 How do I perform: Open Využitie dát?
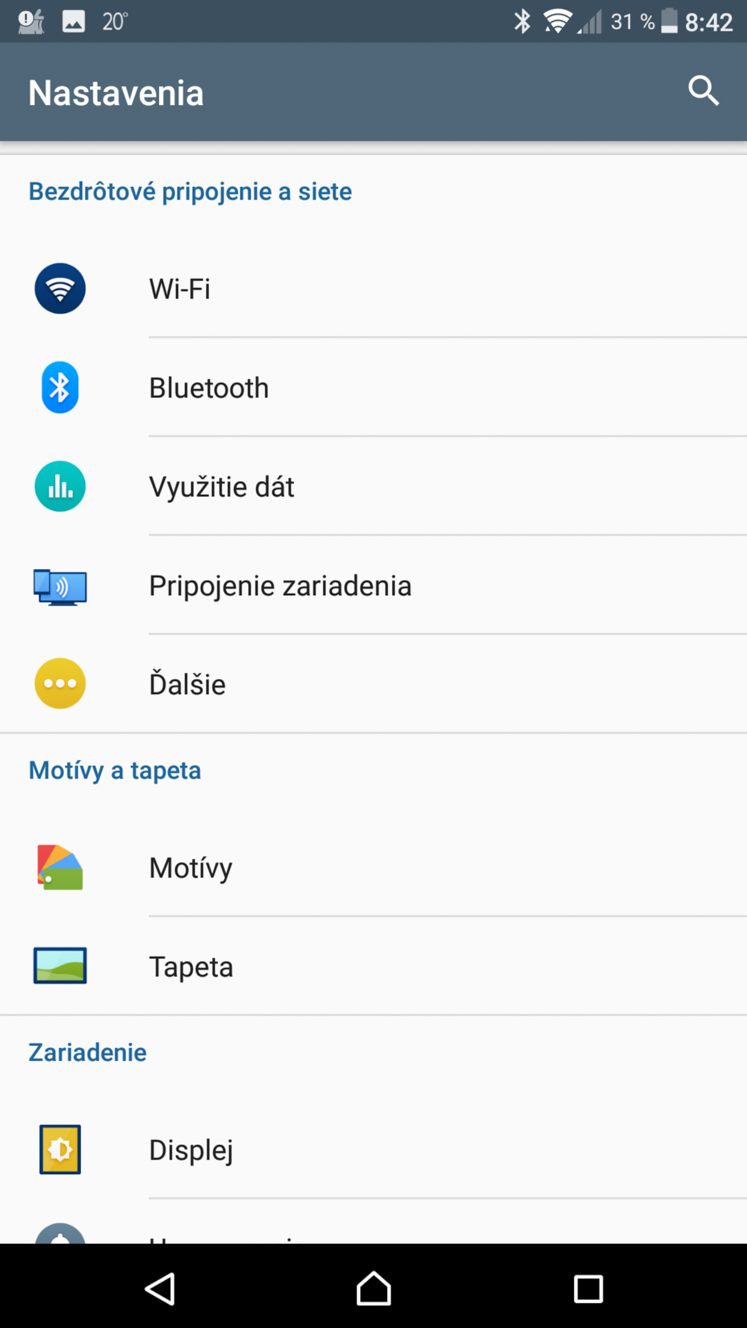(373, 487)
